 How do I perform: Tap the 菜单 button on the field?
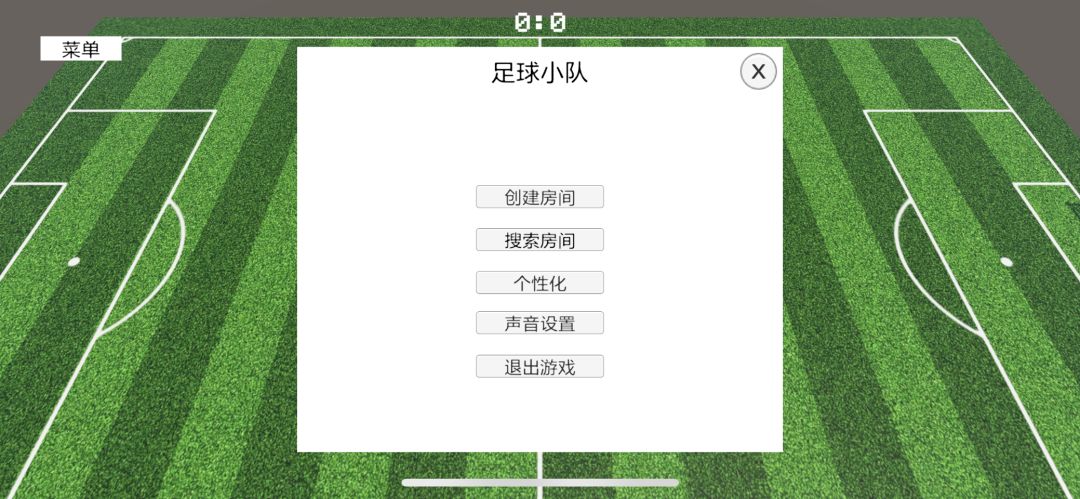tap(81, 49)
